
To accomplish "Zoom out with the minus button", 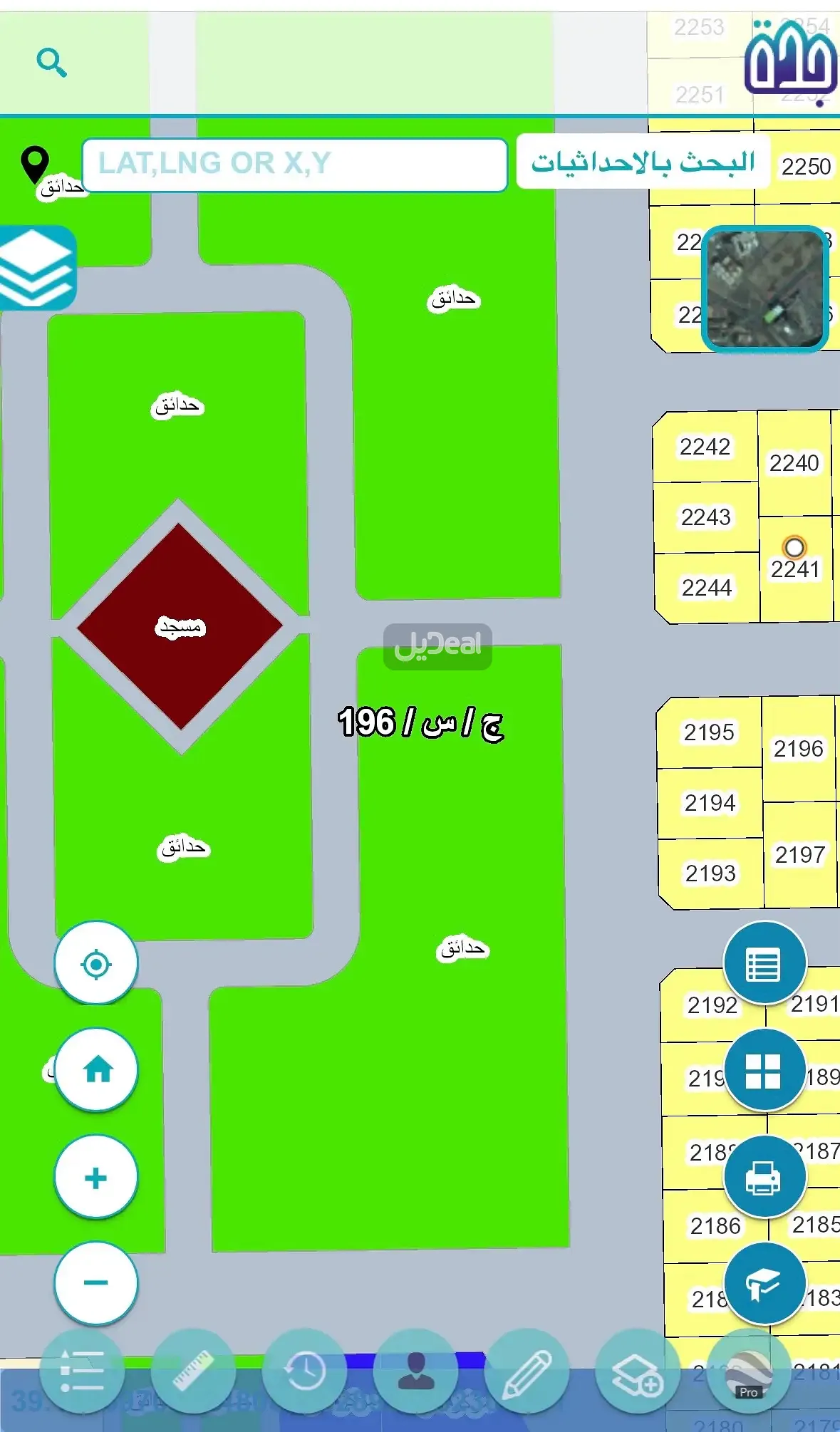I will (96, 1283).
